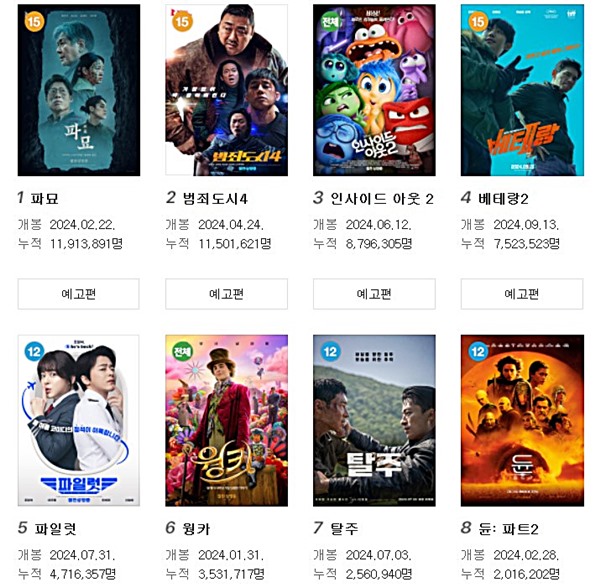Image resolution: width=600 pixels, height=587 pixels.
Task: Open the 듄: 파트2 movie poster
Action: (x=521, y=420)
